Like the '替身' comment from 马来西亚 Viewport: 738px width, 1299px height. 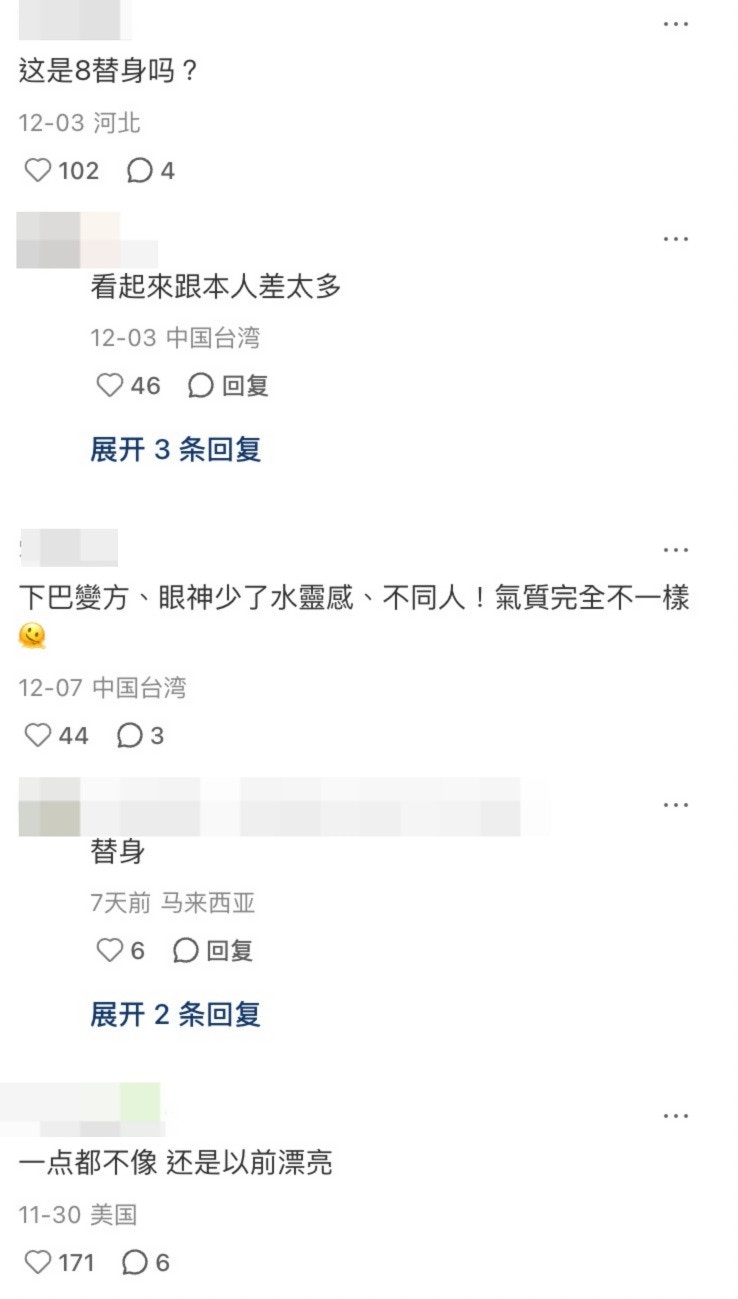click(x=110, y=950)
